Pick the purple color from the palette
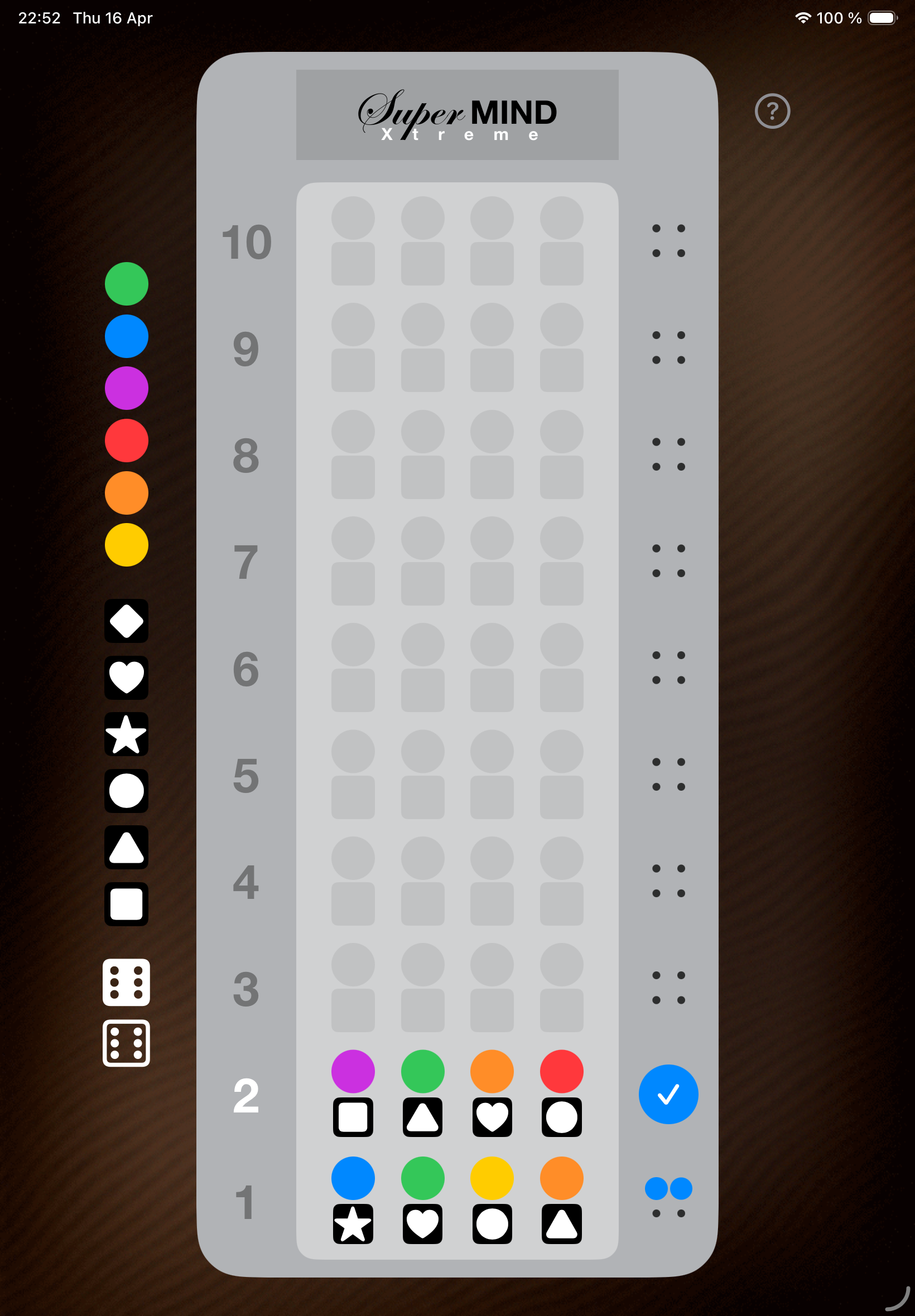Viewport: 915px width, 1316px height. [126, 388]
